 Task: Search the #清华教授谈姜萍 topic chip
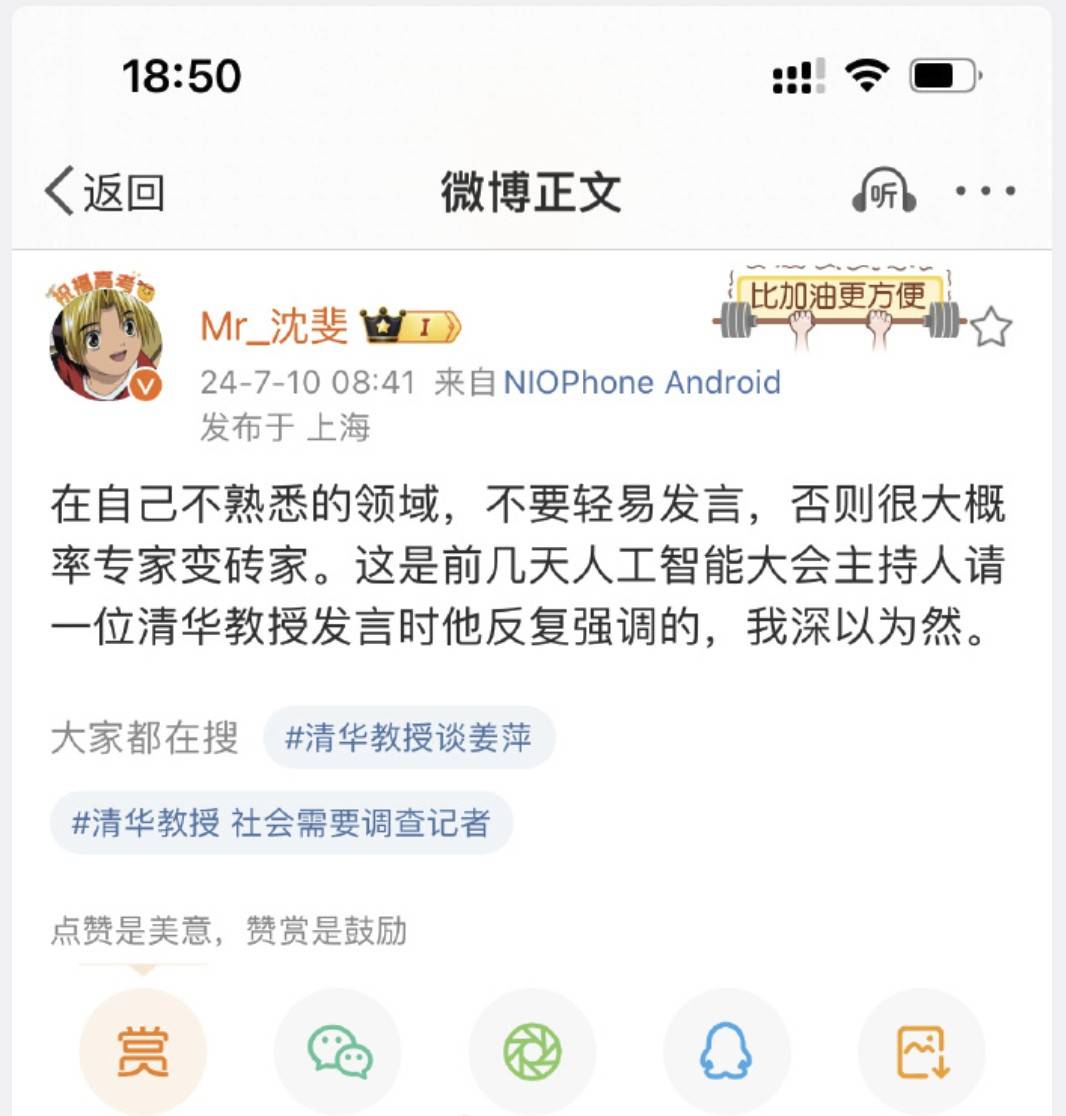coord(408,739)
